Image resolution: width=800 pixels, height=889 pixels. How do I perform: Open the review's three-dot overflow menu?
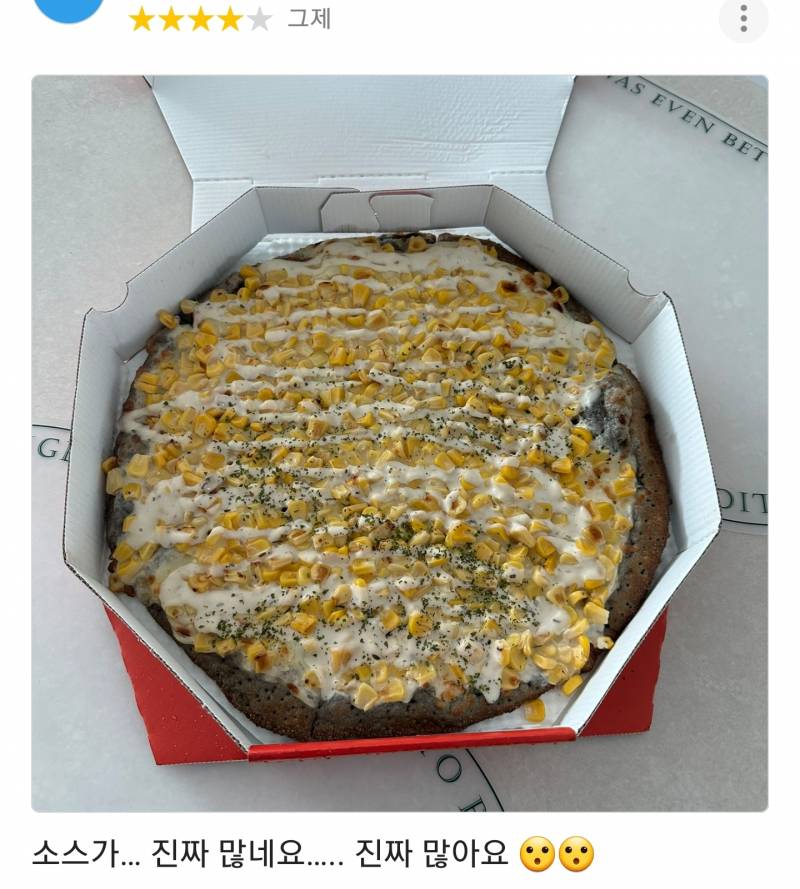click(x=743, y=18)
